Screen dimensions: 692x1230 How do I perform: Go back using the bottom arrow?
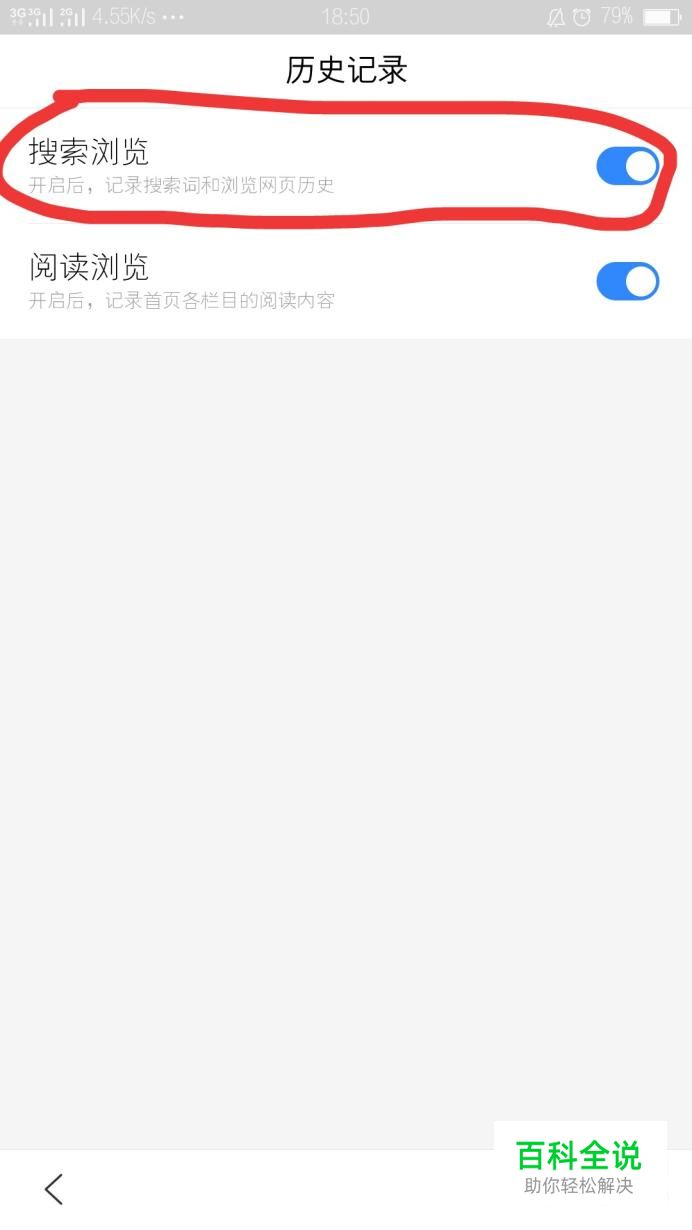click(54, 1189)
